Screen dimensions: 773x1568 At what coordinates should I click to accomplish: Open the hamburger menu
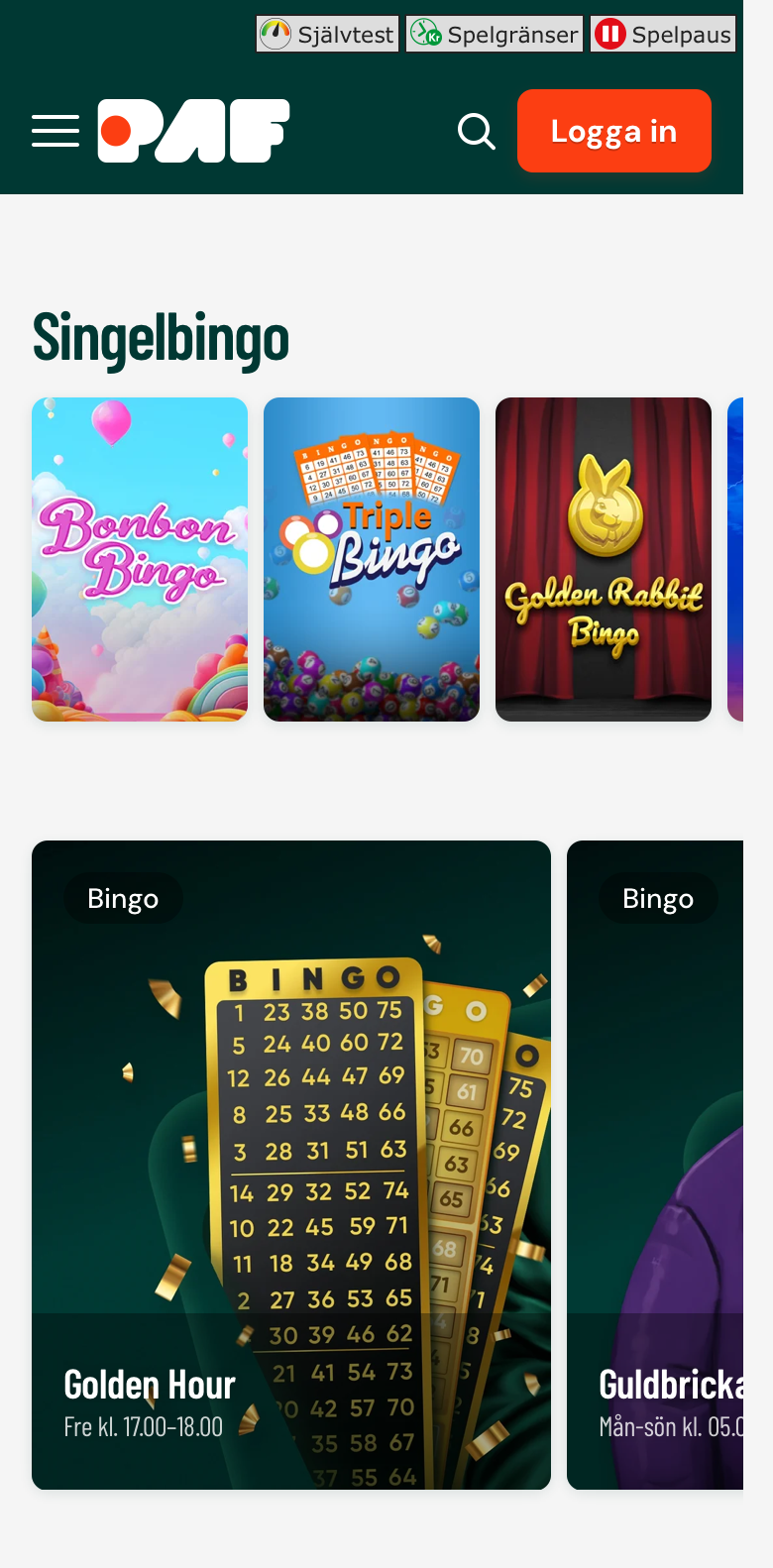(55, 131)
